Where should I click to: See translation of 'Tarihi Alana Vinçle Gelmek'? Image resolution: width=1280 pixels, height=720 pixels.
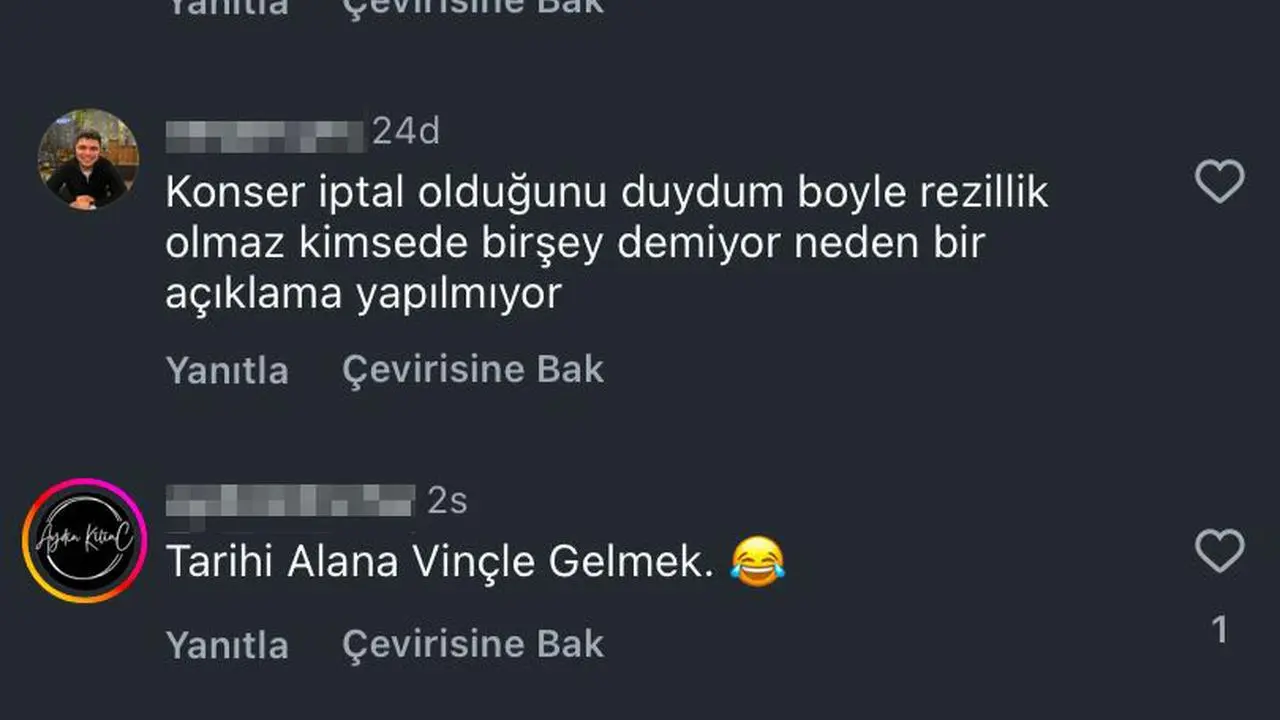(472, 644)
